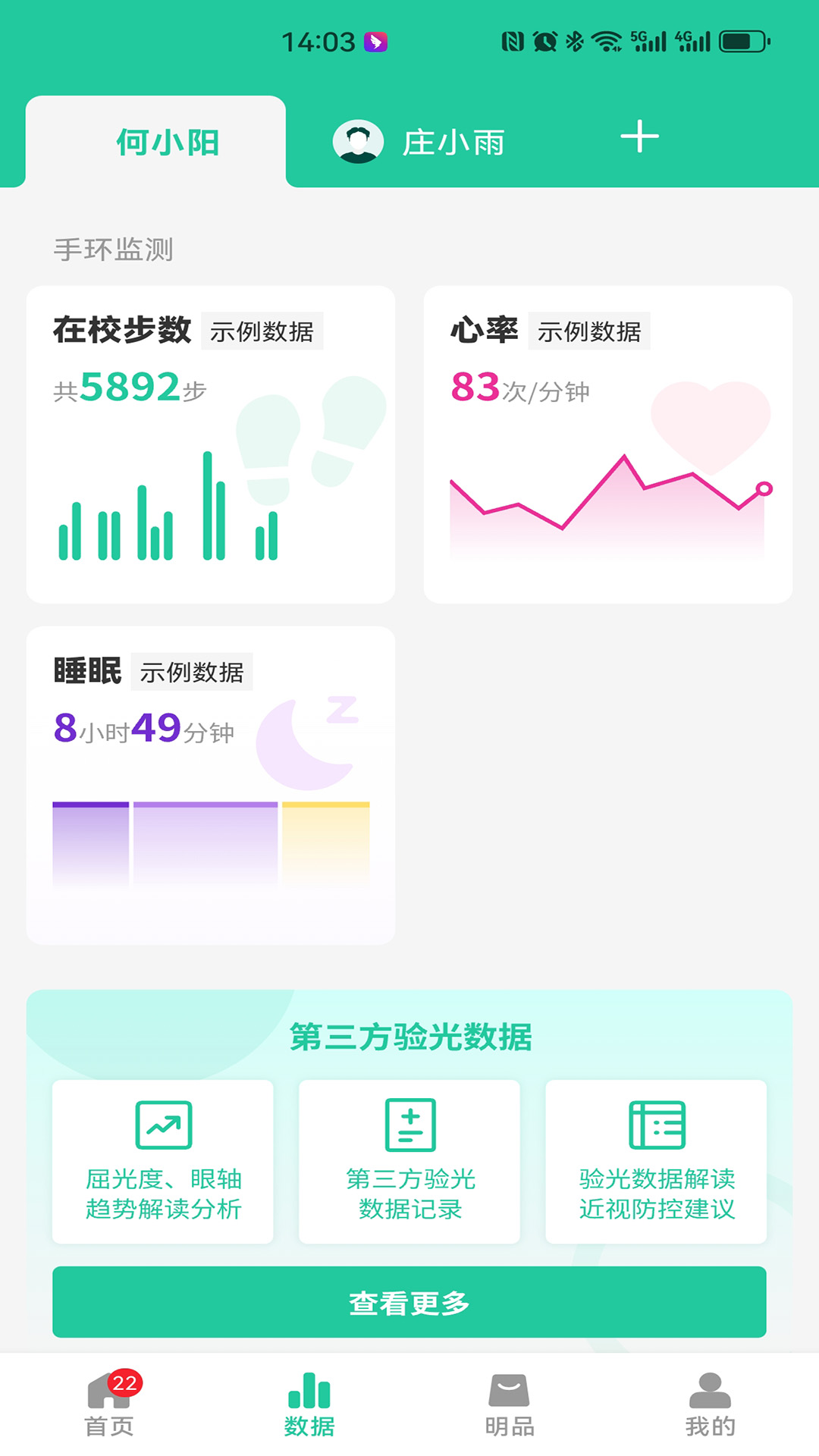The width and height of the screenshot is (819, 1456).
Task: Open the 屈光度、眼轴趋势解读分析 chart icon
Action: (x=162, y=1123)
